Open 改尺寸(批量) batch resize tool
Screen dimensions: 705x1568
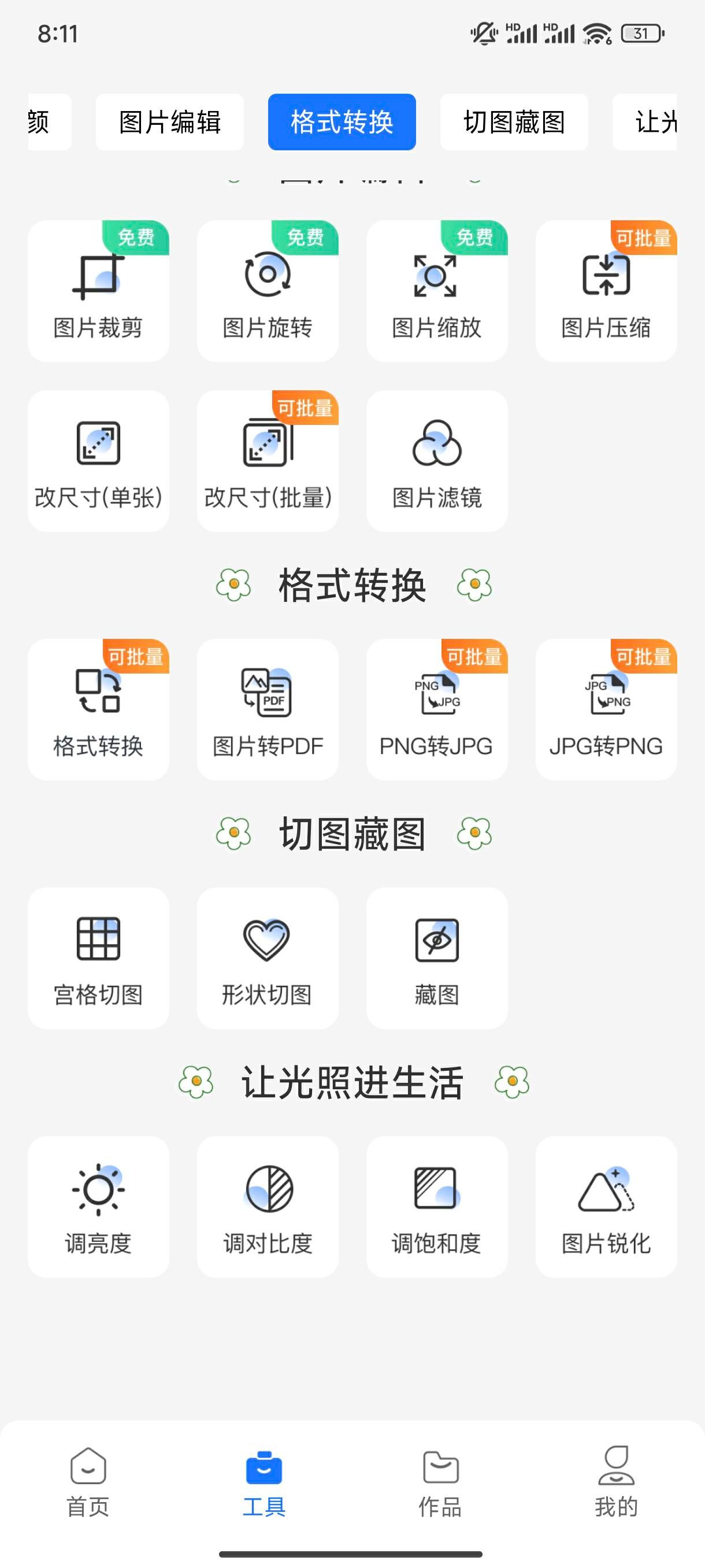click(268, 461)
